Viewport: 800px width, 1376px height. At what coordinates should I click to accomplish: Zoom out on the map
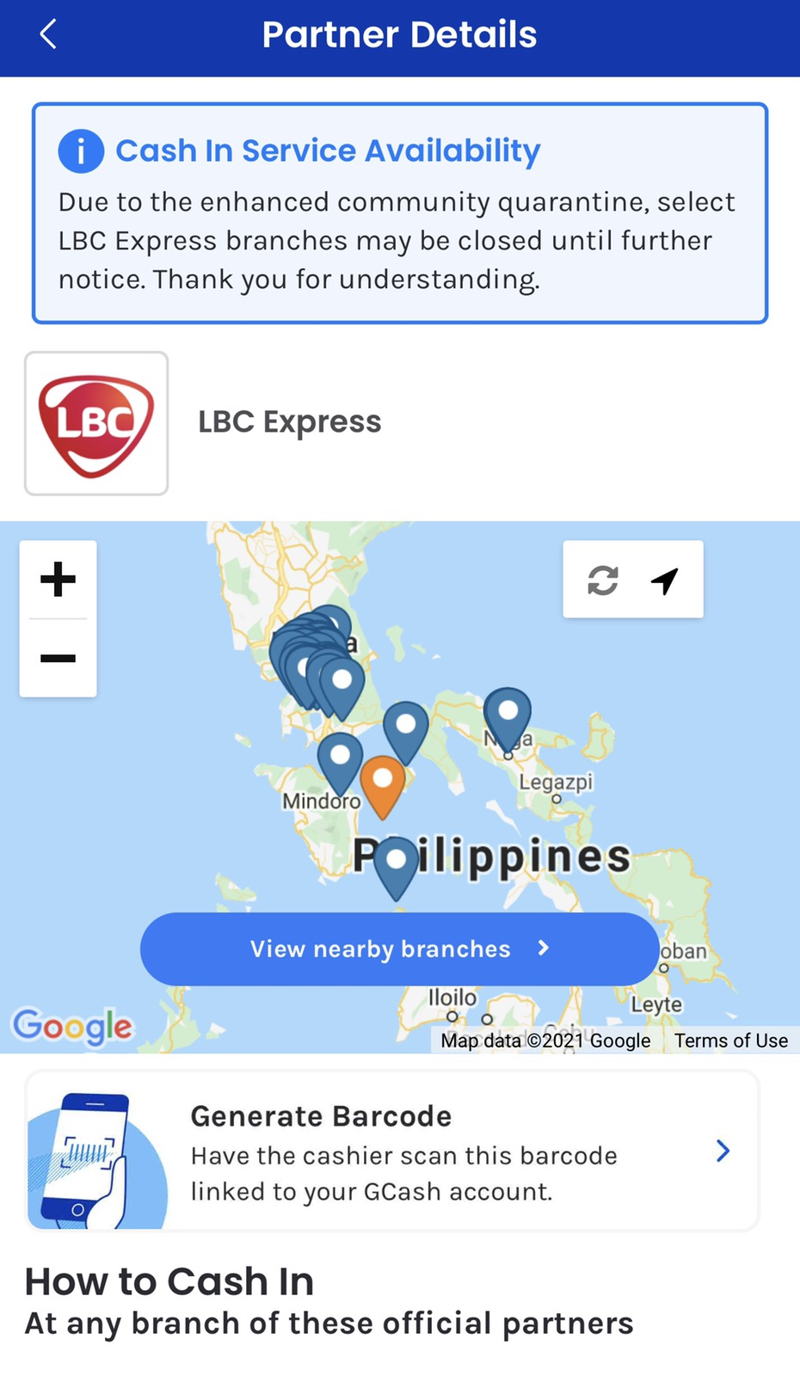(x=58, y=658)
